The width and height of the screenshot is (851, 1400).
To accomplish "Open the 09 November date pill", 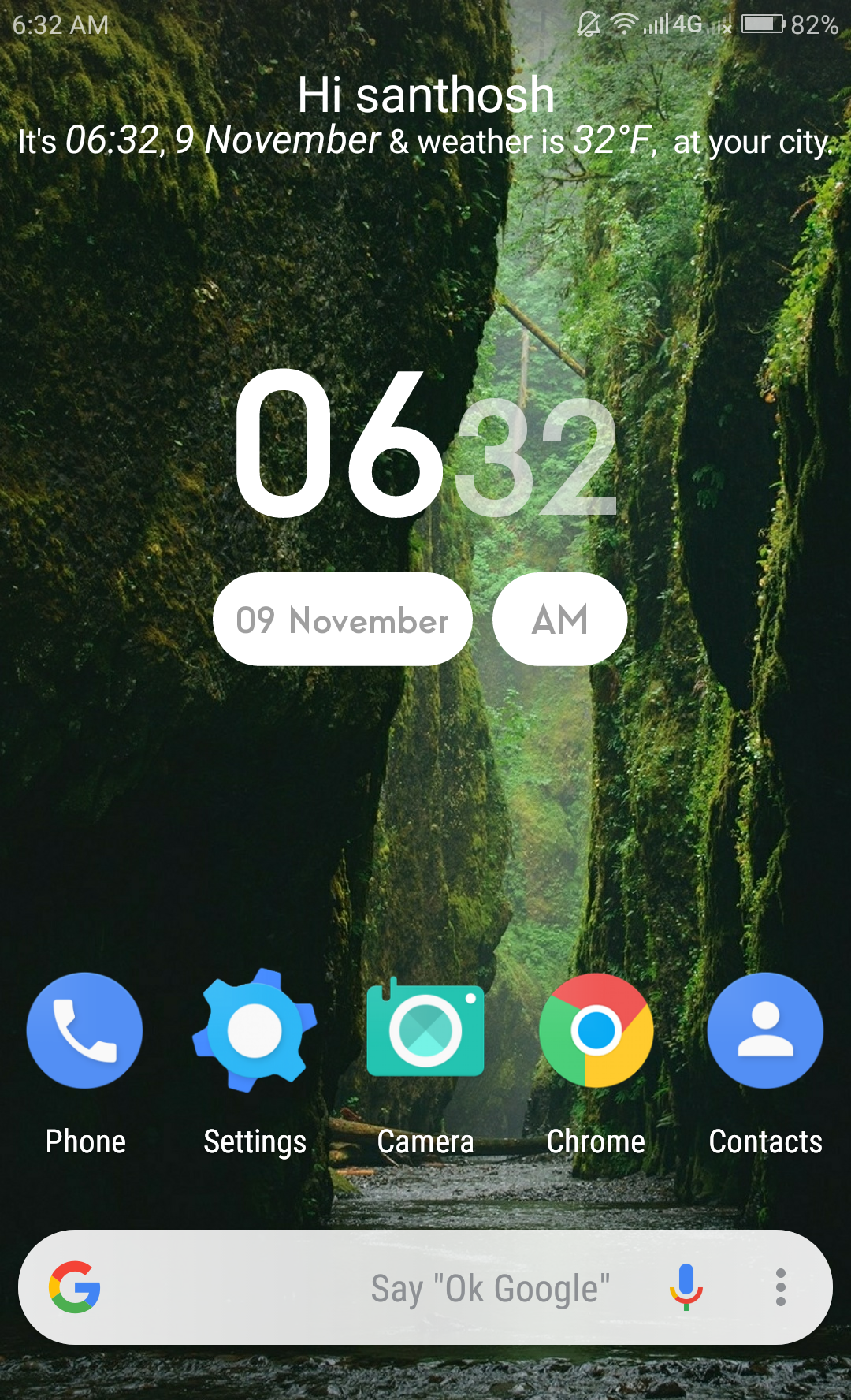I will tap(343, 620).
